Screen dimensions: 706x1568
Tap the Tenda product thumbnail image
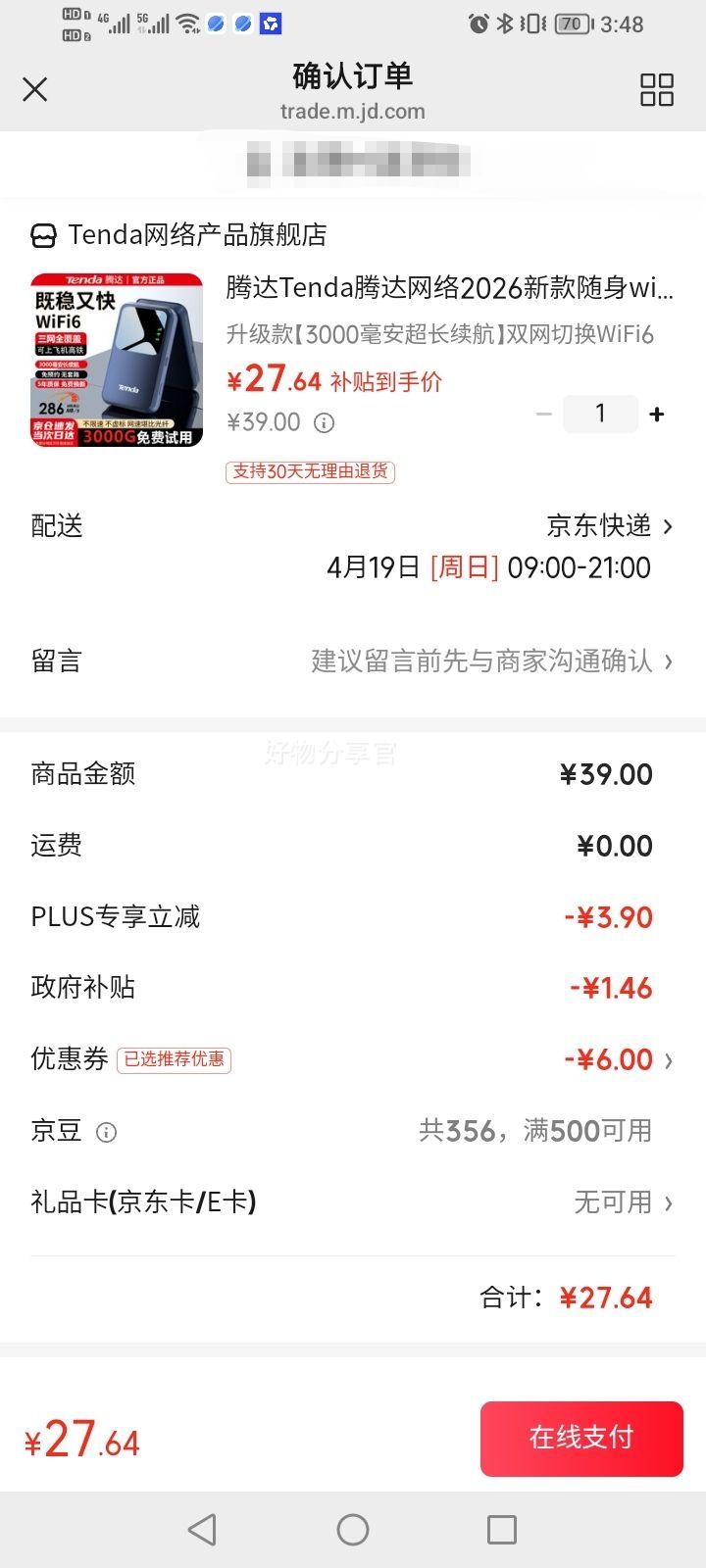point(116,359)
